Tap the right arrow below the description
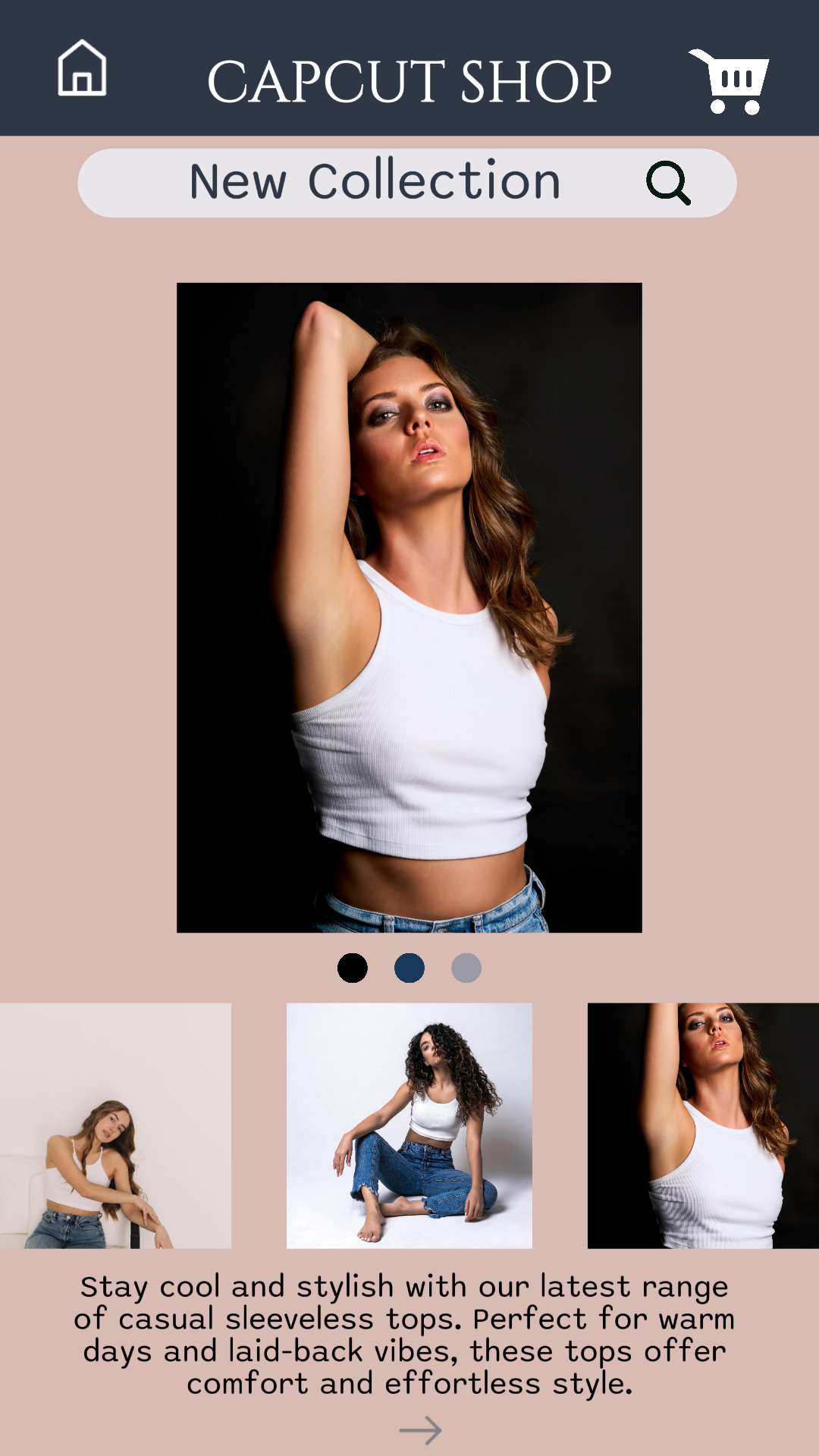The image size is (819, 1456). pyautogui.click(x=420, y=1430)
